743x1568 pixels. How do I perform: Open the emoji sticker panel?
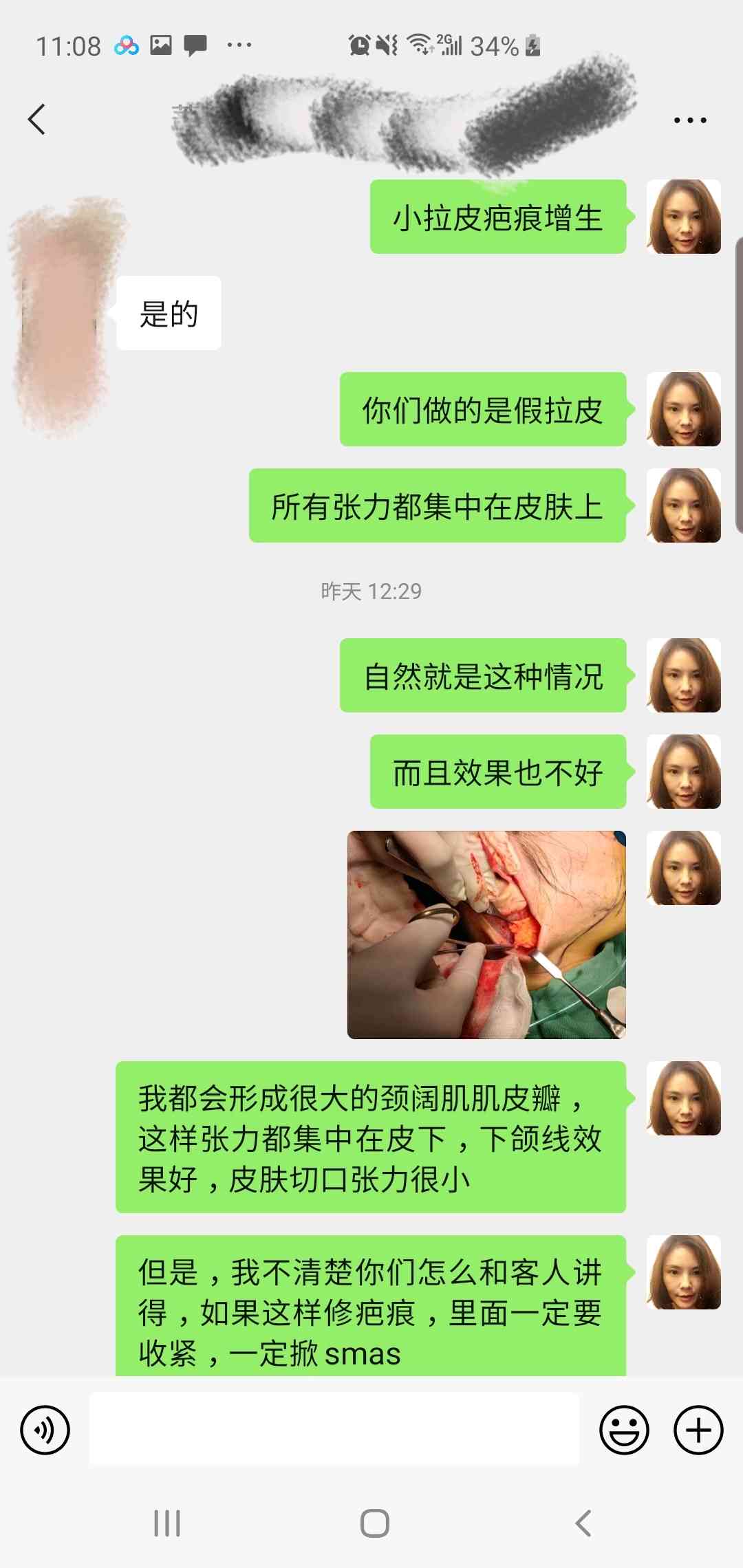click(624, 1430)
